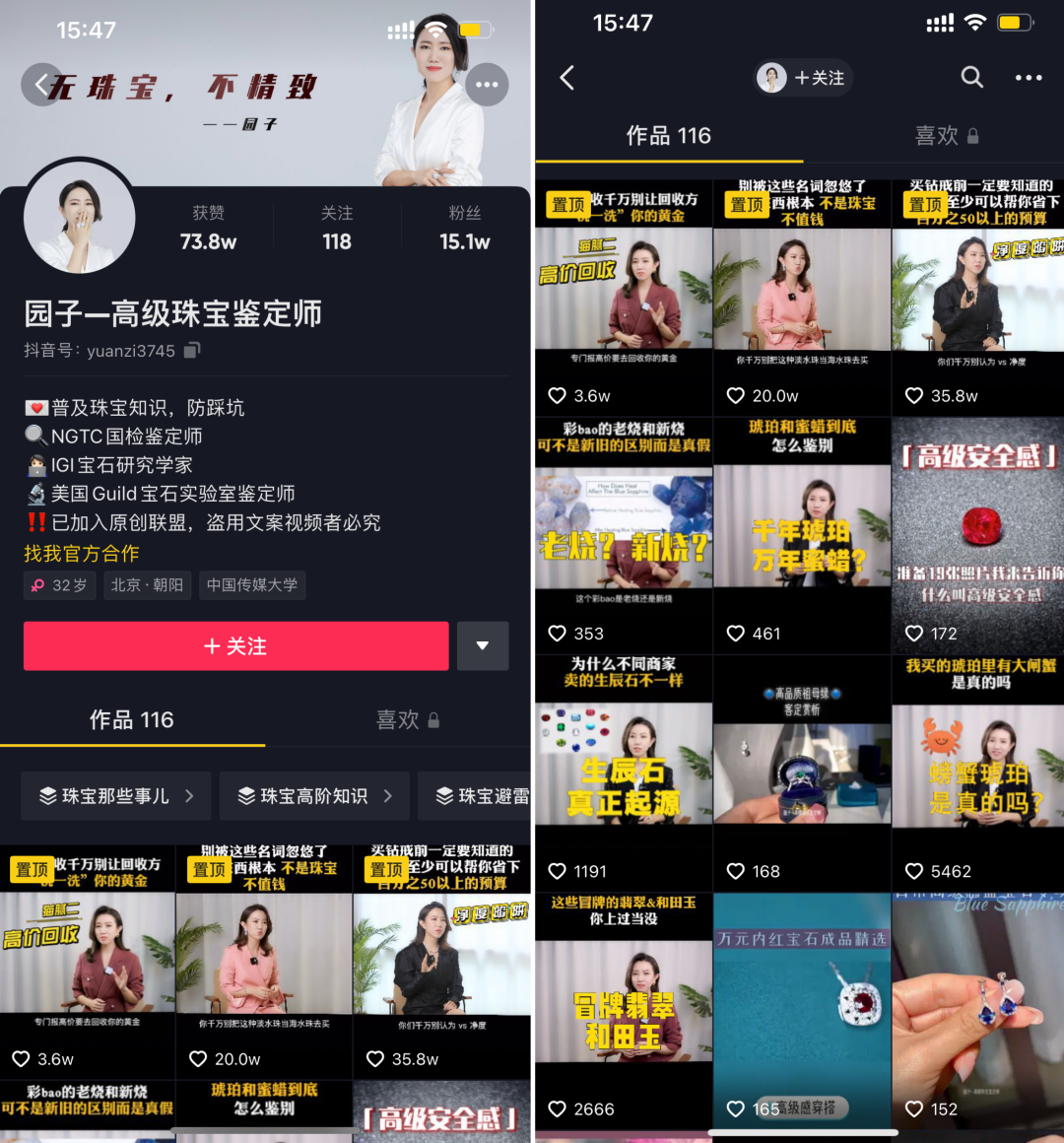View the 关注 118 following list
The height and width of the screenshot is (1143, 1064).
[x=336, y=229]
